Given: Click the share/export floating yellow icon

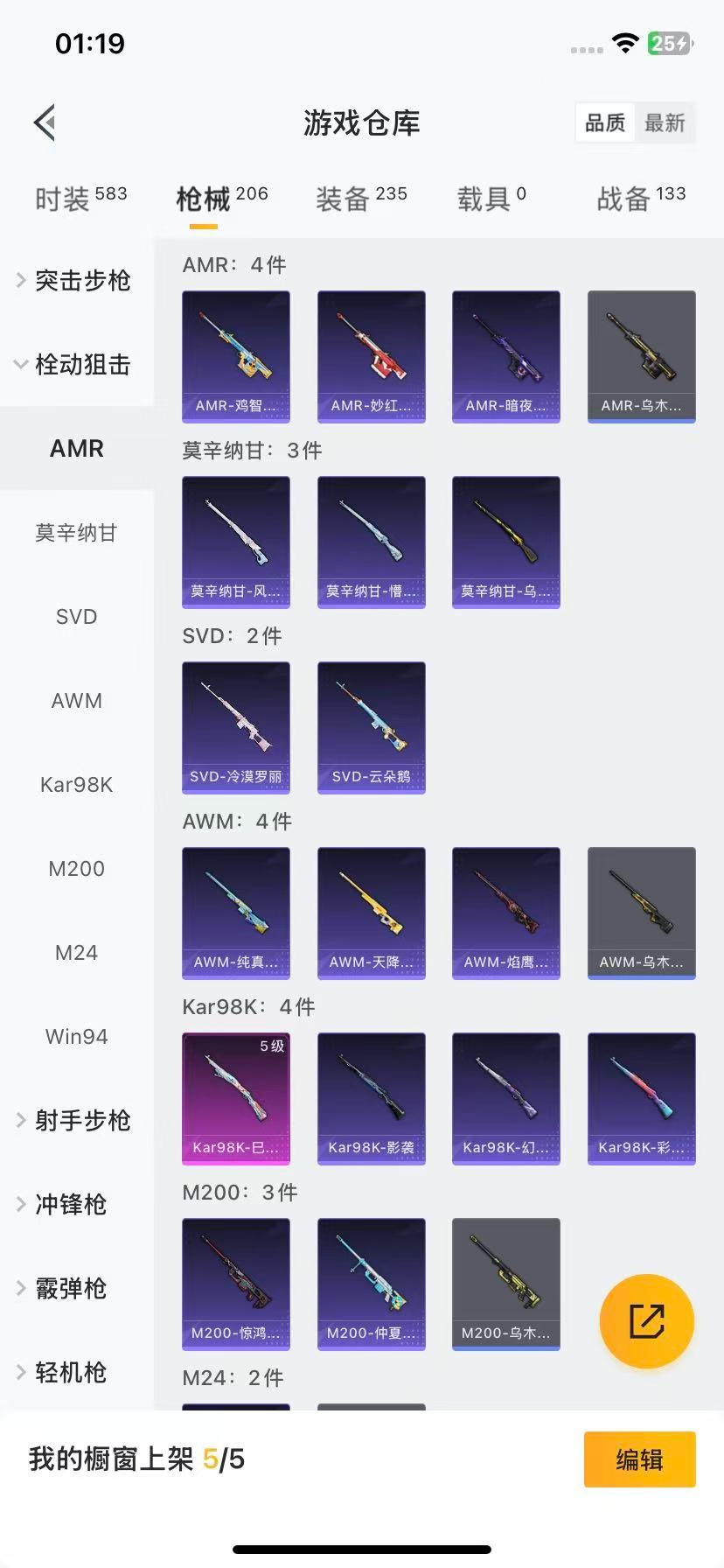Looking at the screenshot, I should click(x=645, y=1321).
